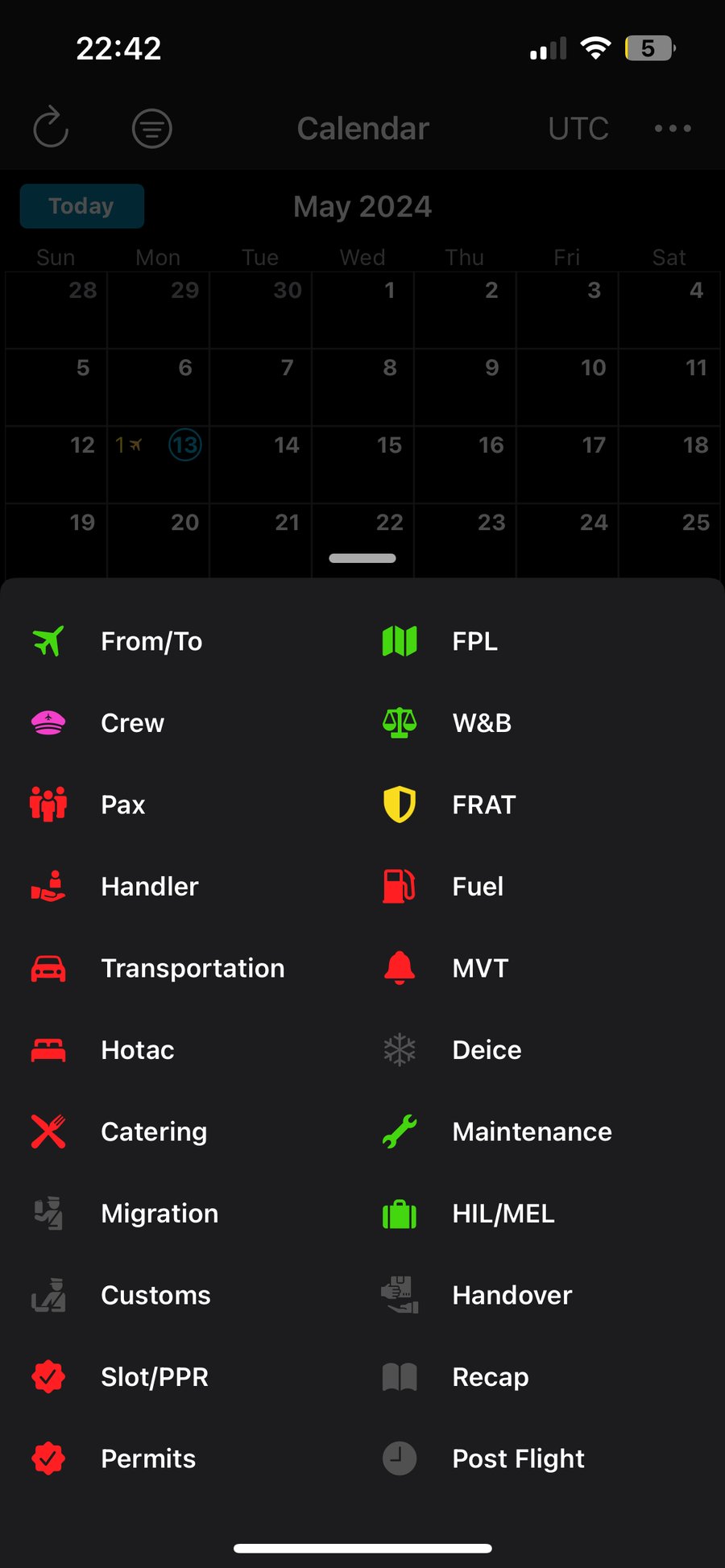
Task: Tap the Permits red badge icon
Action: (x=48, y=1458)
